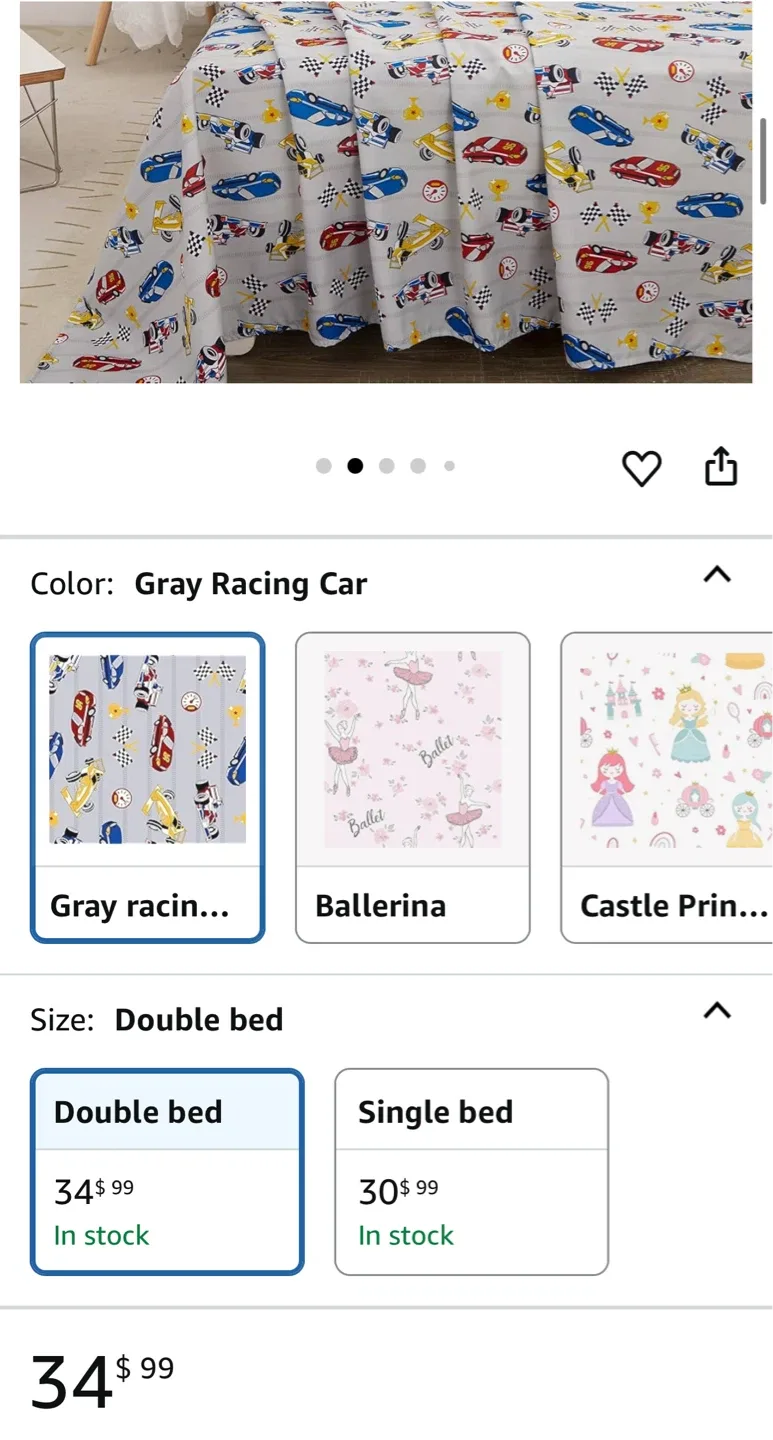This screenshot has width=773, height=1440.
Task: Click the 34.99 price at the bottom
Action: point(95,1382)
